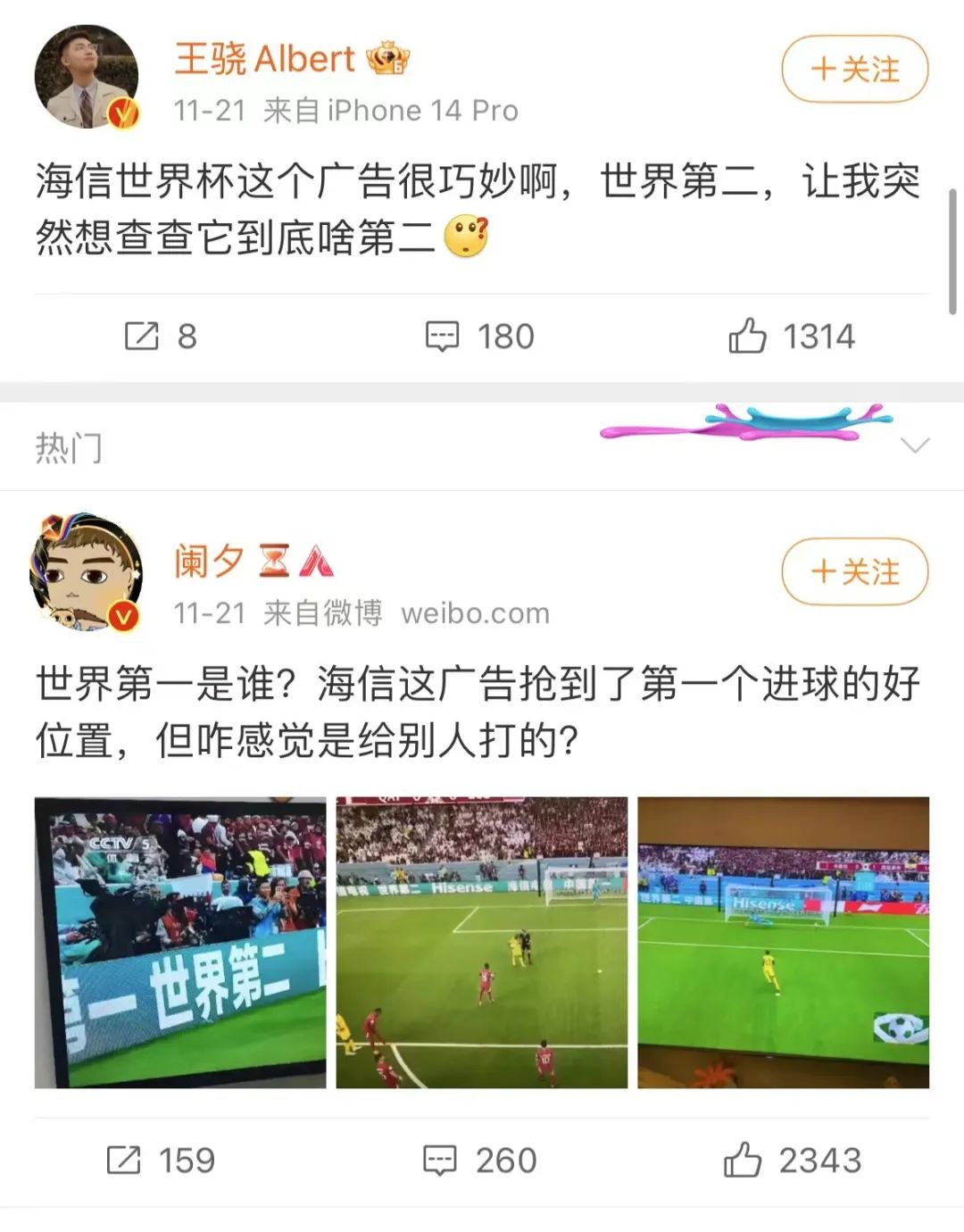Screen dimensions: 964x1232
Task: View the CCTV5 世界第二 billboard photo
Action: 180,942
